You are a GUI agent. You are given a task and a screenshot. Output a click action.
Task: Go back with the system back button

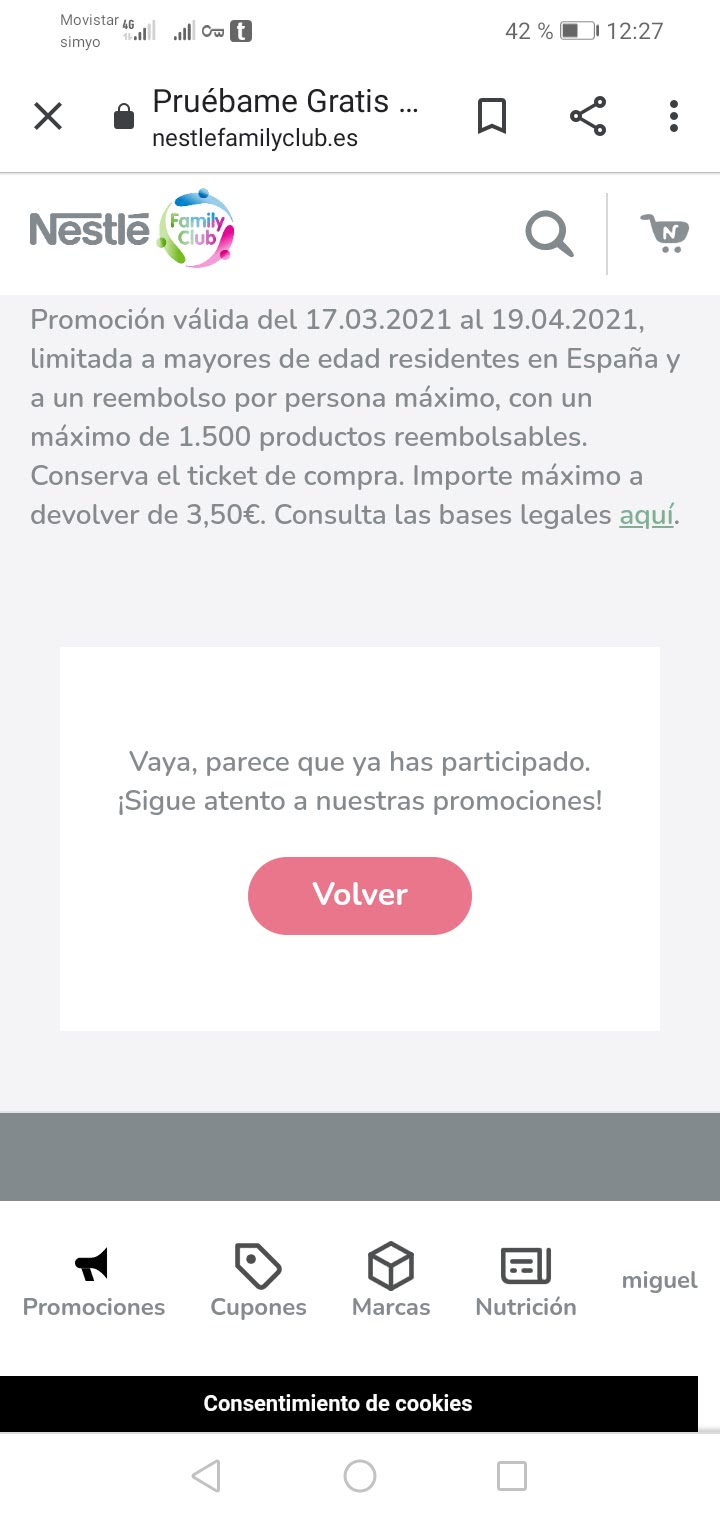click(x=206, y=1476)
